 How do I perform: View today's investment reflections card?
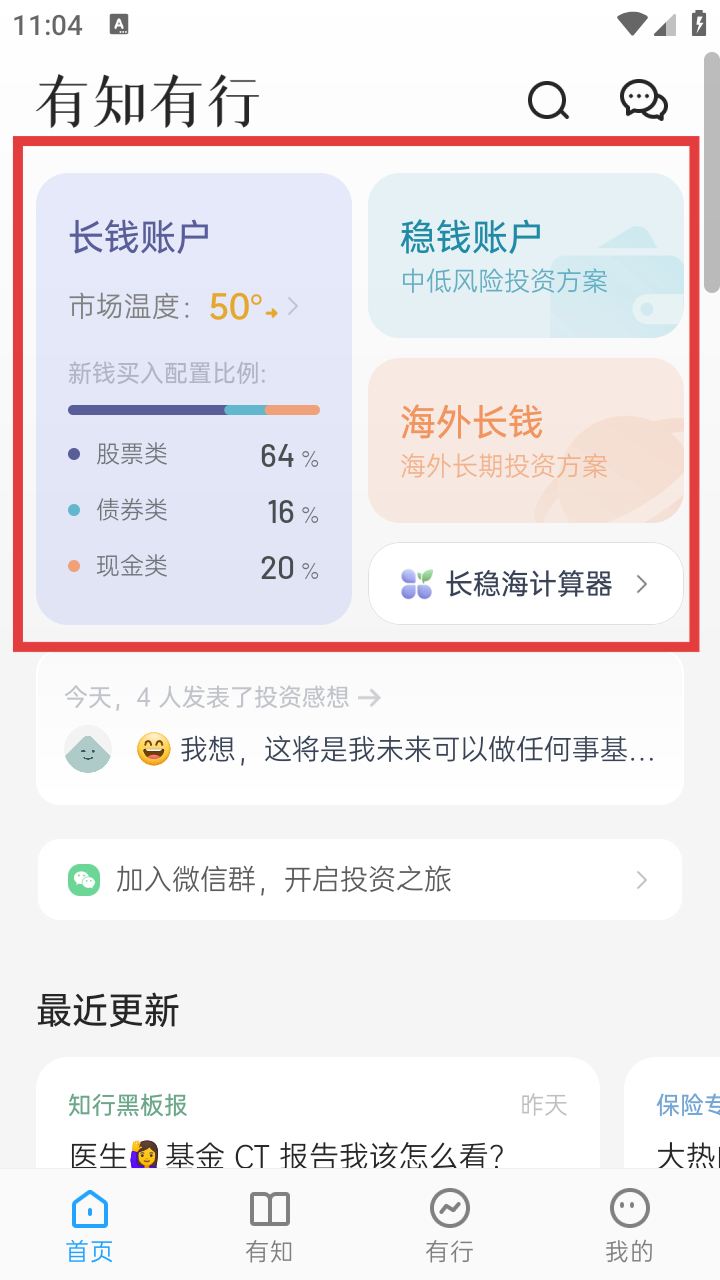[x=360, y=728]
